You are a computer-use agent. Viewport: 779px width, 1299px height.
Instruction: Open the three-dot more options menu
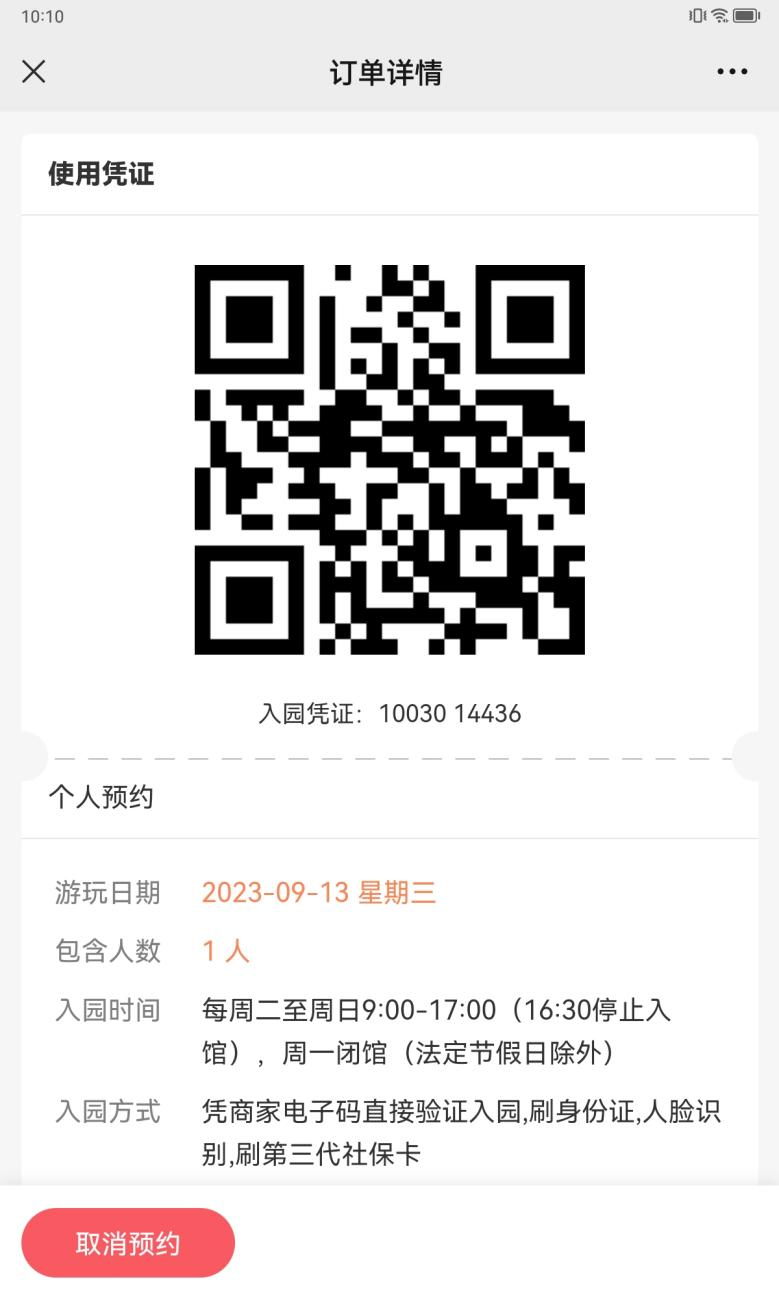click(733, 71)
